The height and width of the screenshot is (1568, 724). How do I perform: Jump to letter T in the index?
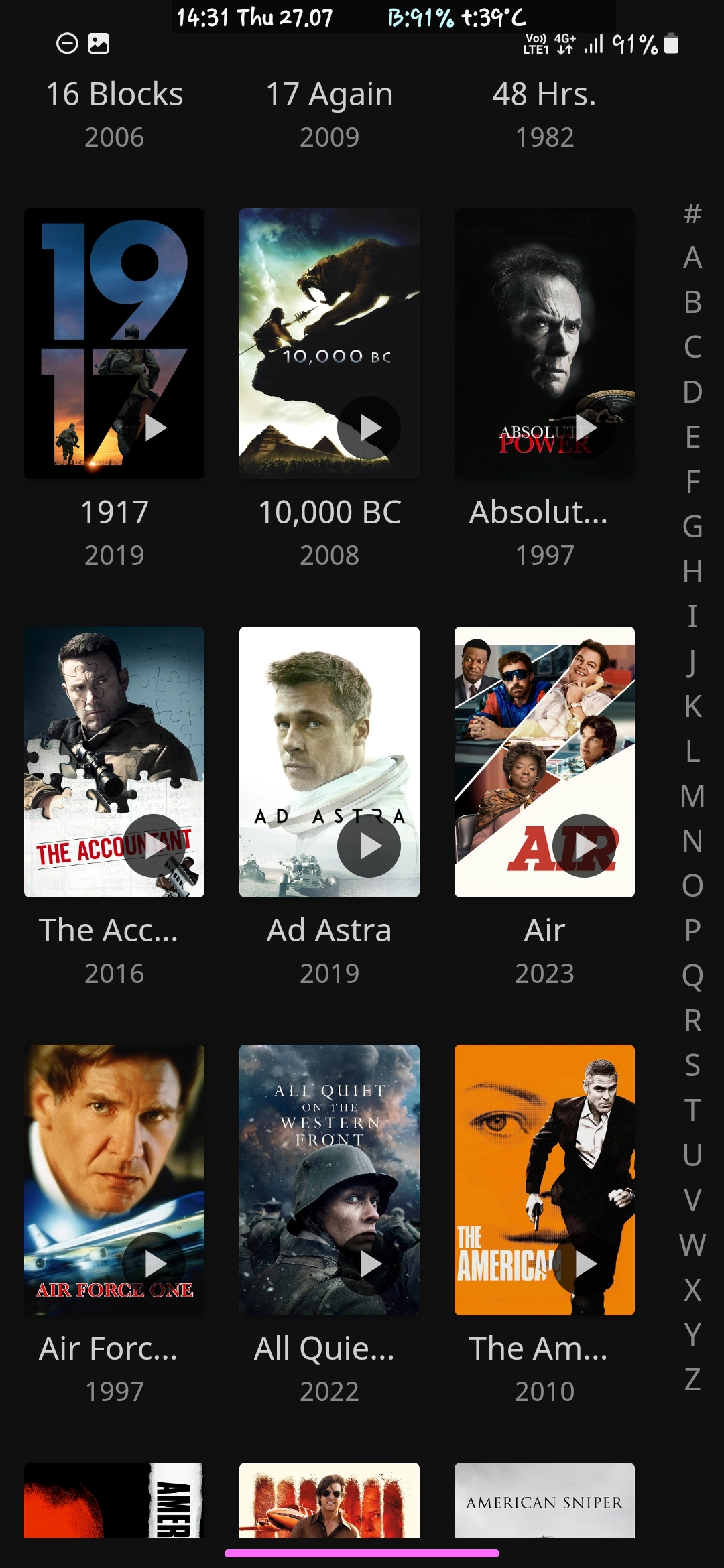click(692, 1110)
